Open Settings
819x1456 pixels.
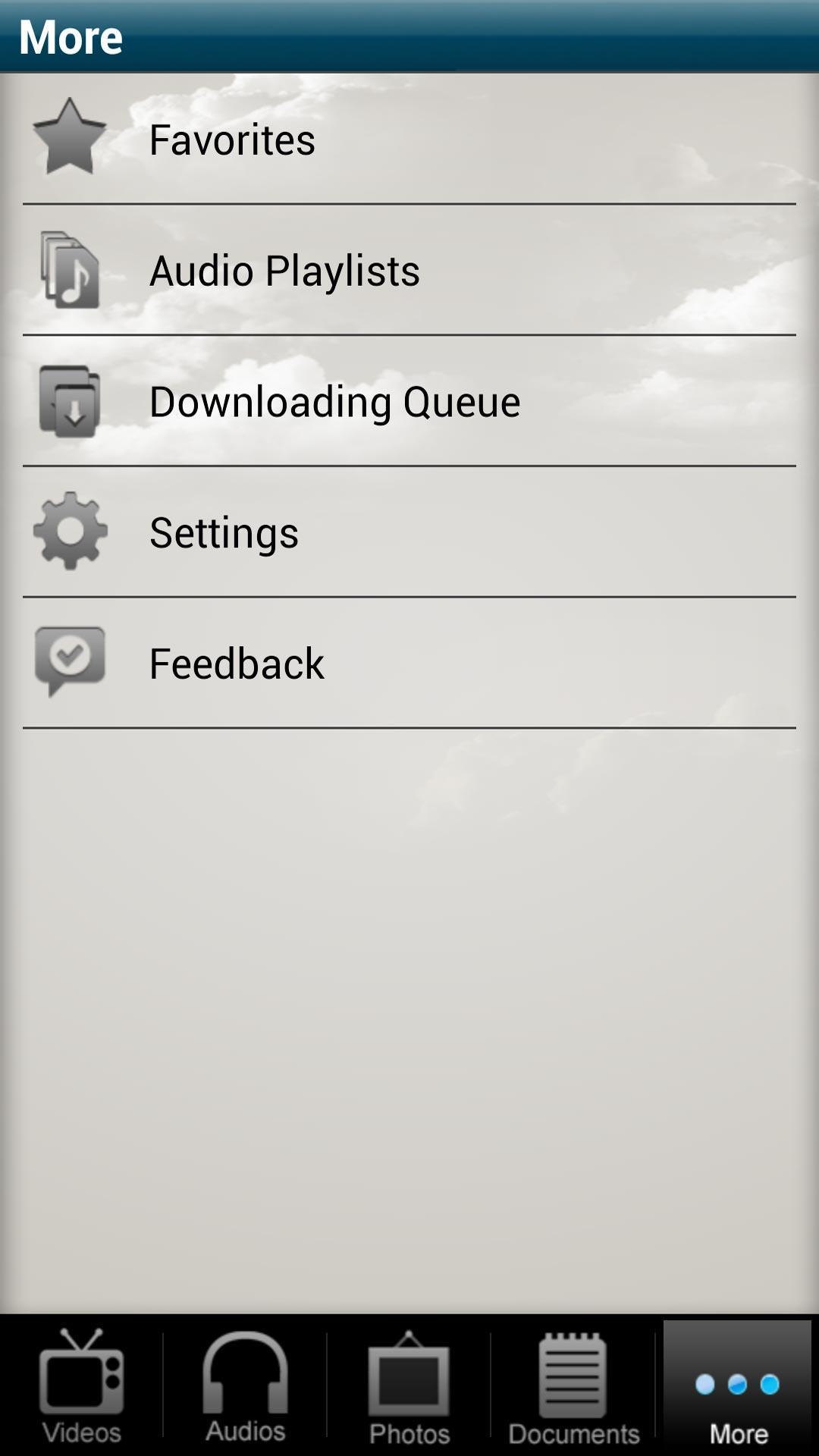point(224,532)
